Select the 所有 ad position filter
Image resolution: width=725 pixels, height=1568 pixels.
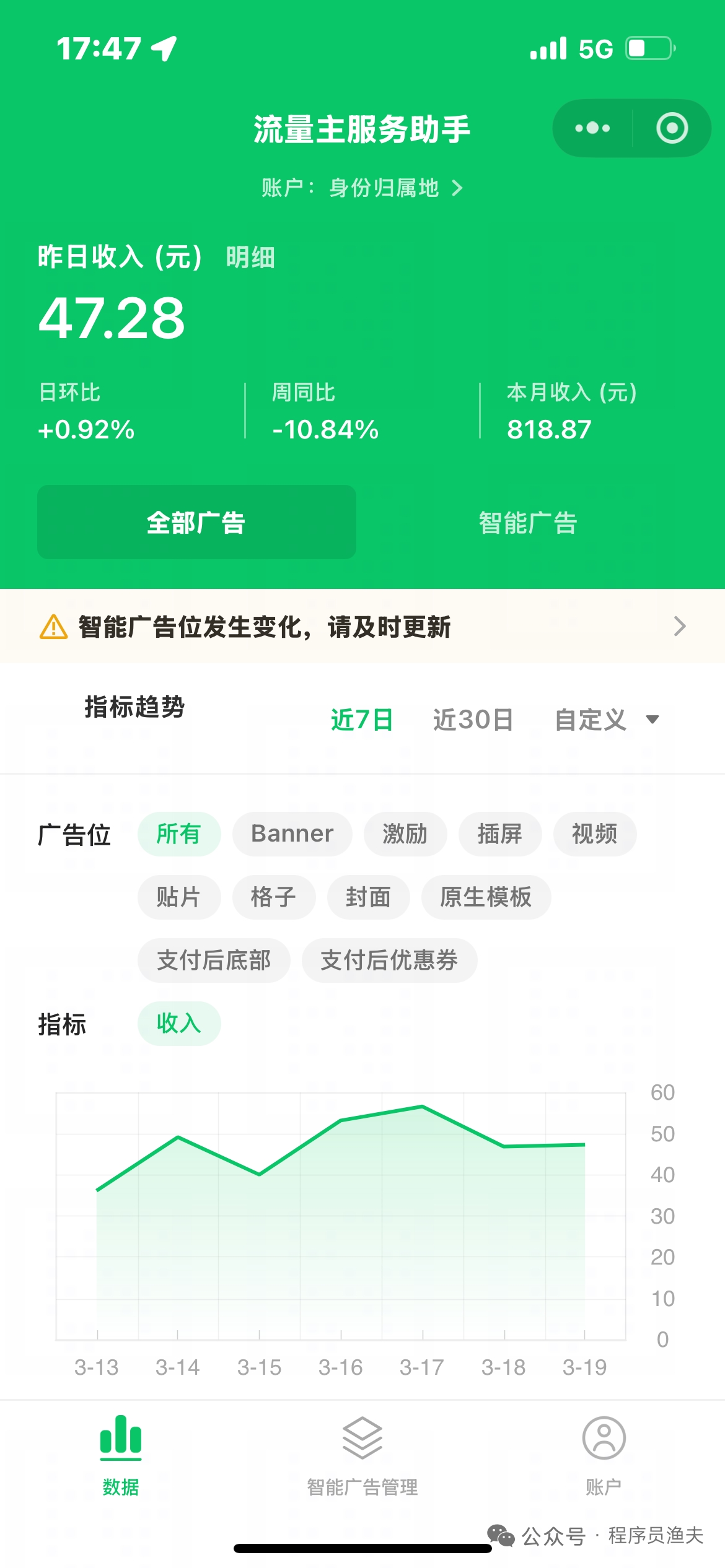click(x=178, y=834)
